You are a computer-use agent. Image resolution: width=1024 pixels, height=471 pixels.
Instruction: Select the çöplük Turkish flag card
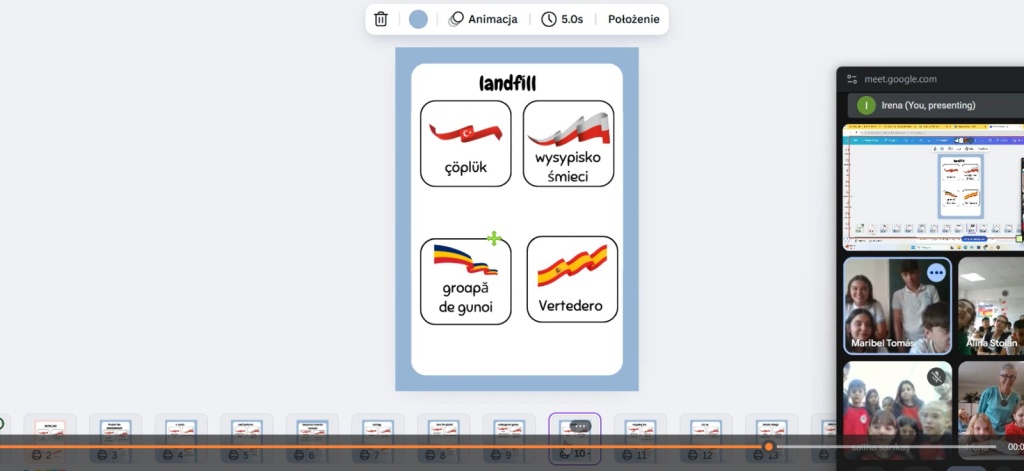point(466,143)
